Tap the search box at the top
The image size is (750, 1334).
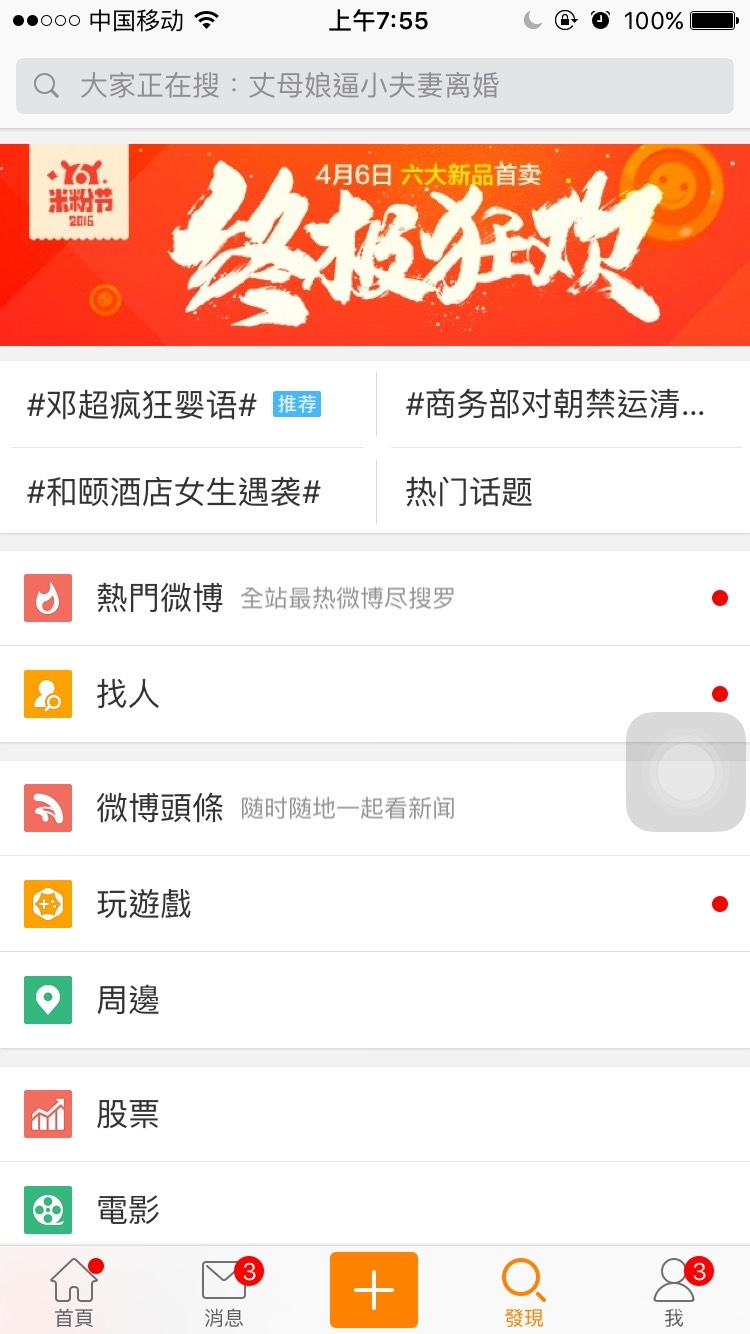(375, 86)
